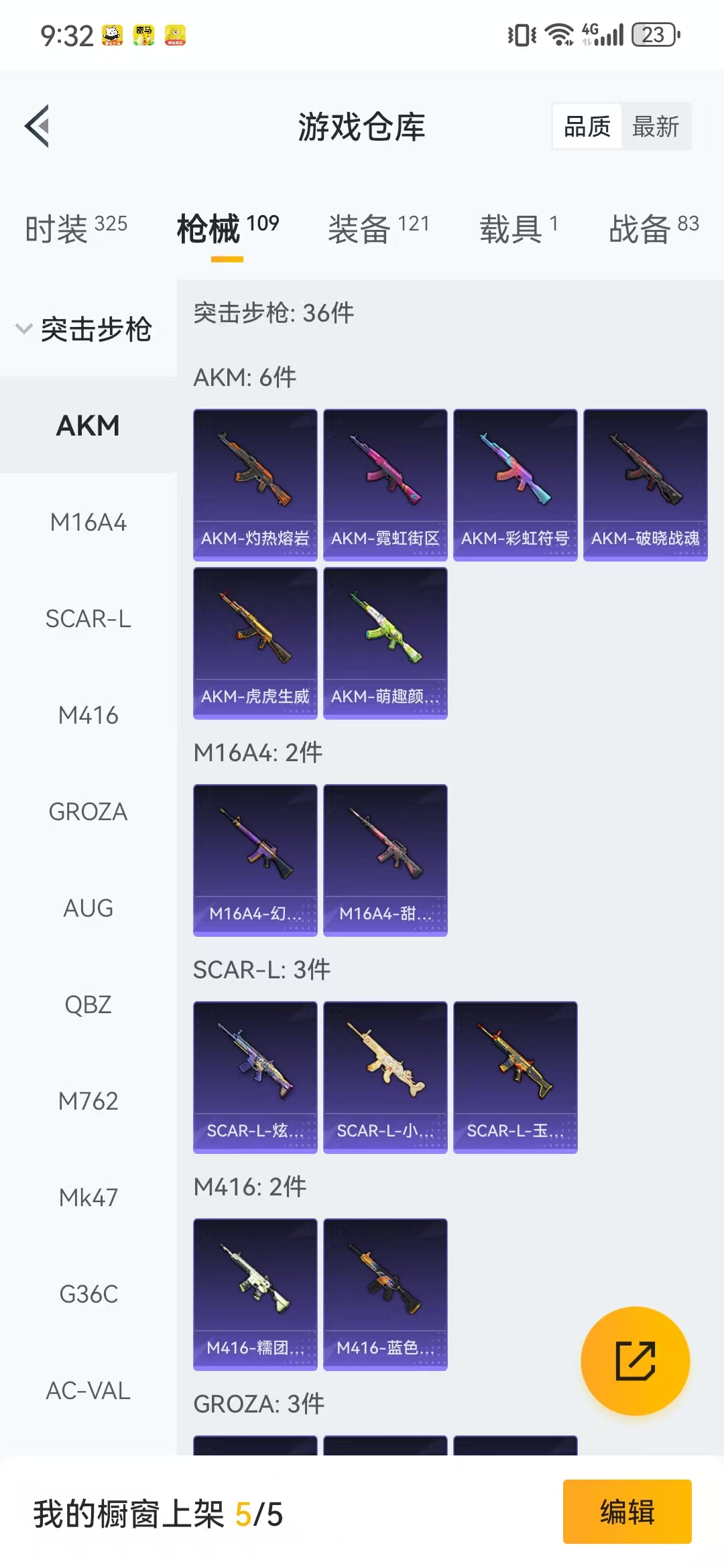
Task: Open the 装备 tab
Action: tap(378, 229)
